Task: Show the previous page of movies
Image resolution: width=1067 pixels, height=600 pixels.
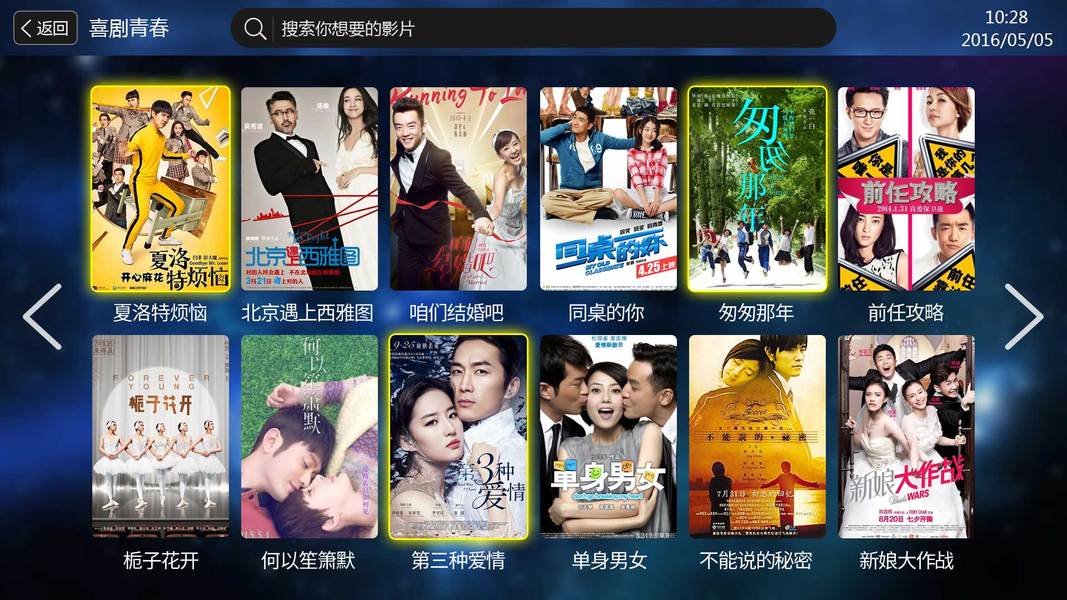Action: (x=42, y=316)
